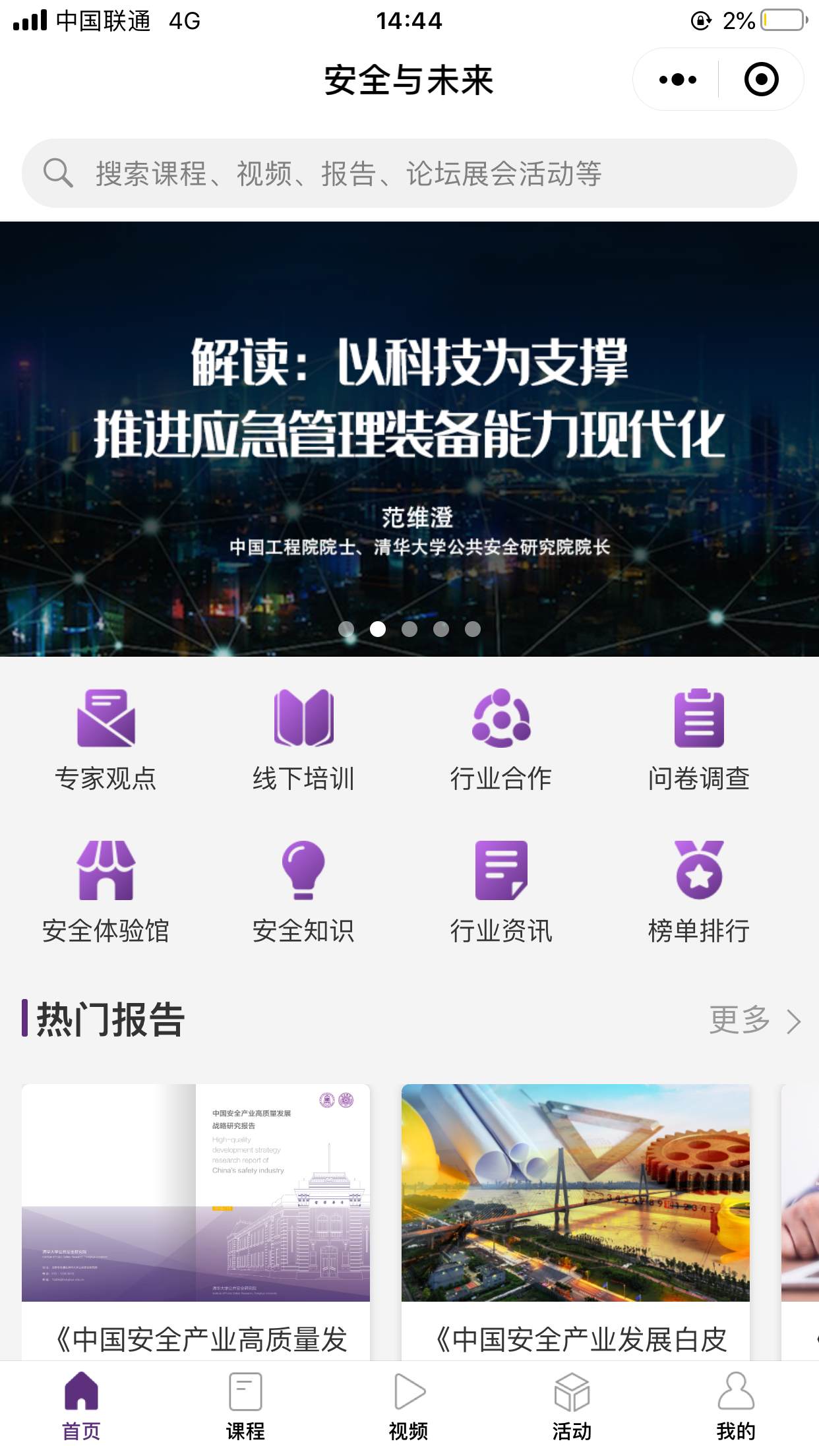This screenshot has width=819, height=1456.
Task: Go to 行业合作
Action: click(x=501, y=739)
